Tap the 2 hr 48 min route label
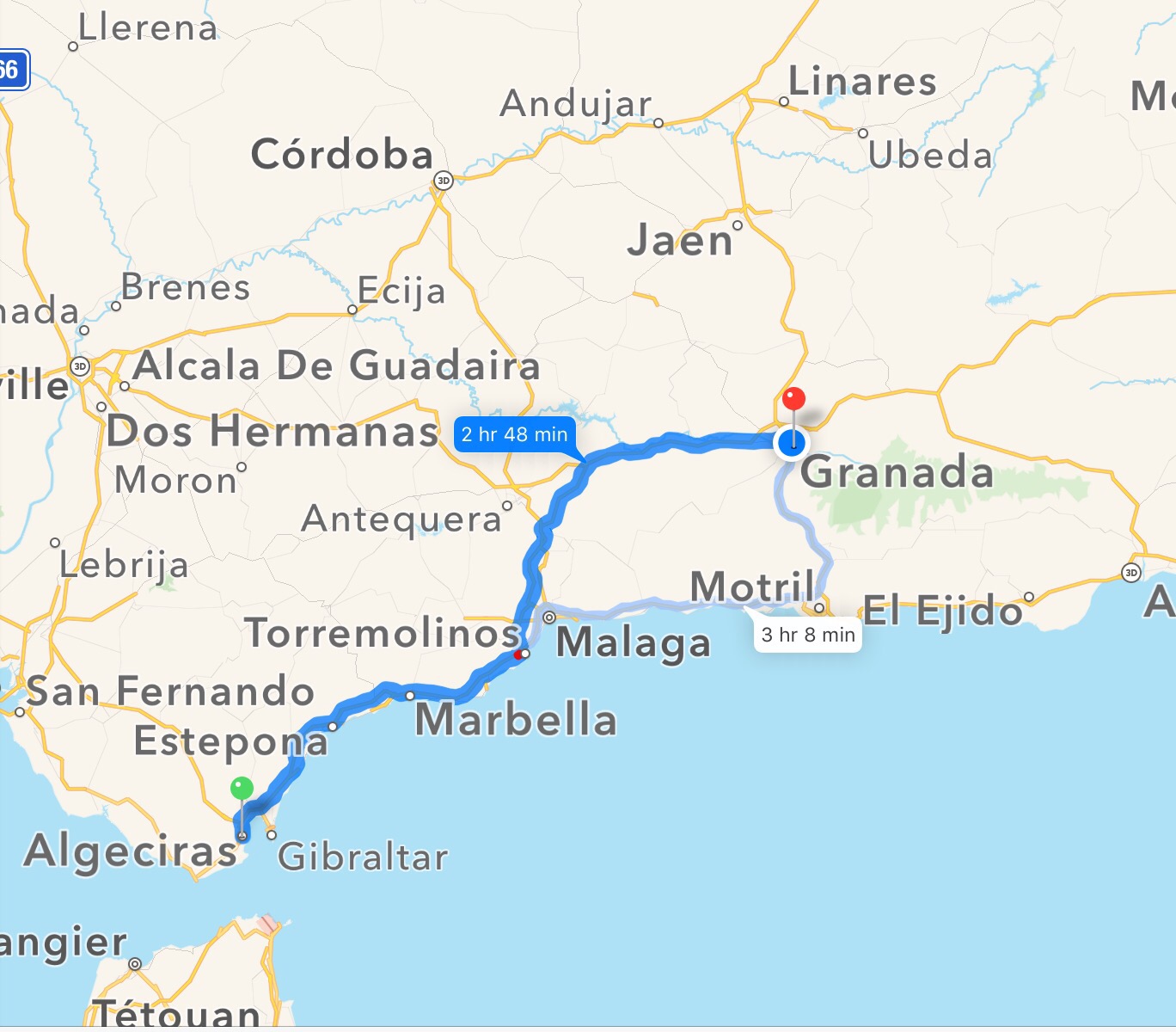This screenshot has height=1032, width=1176. [x=514, y=434]
